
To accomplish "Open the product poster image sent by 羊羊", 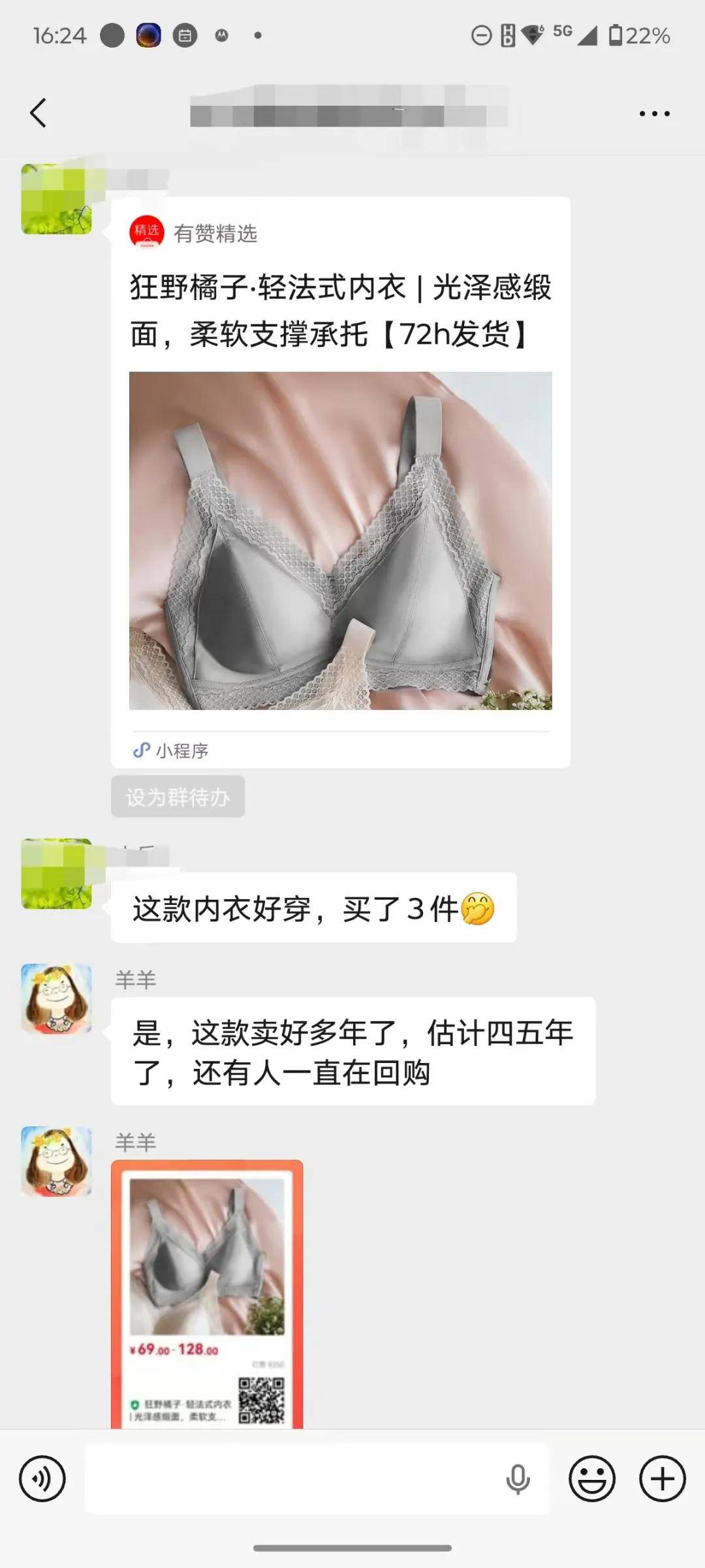I will tap(207, 1294).
